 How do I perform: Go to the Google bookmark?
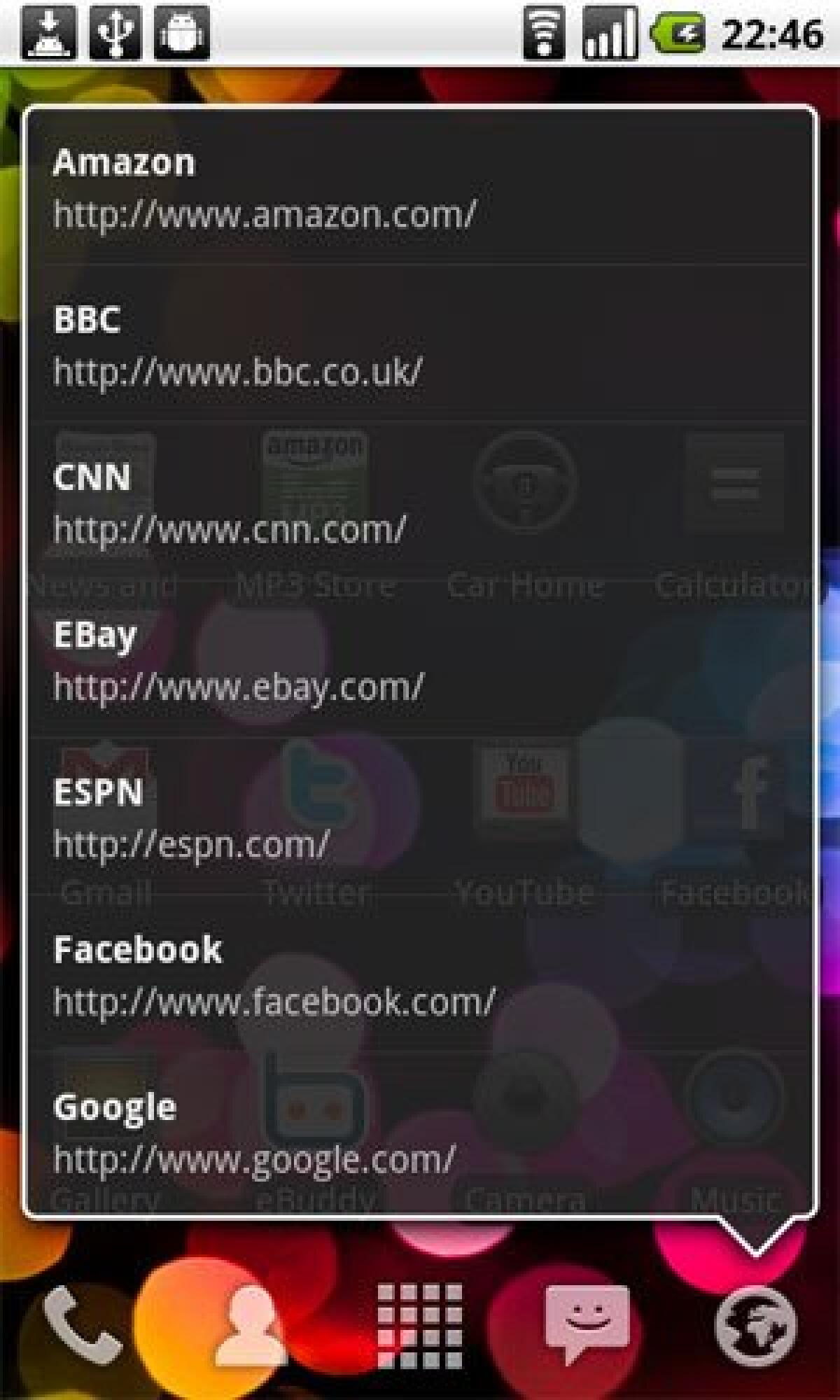(x=420, y=1133)
